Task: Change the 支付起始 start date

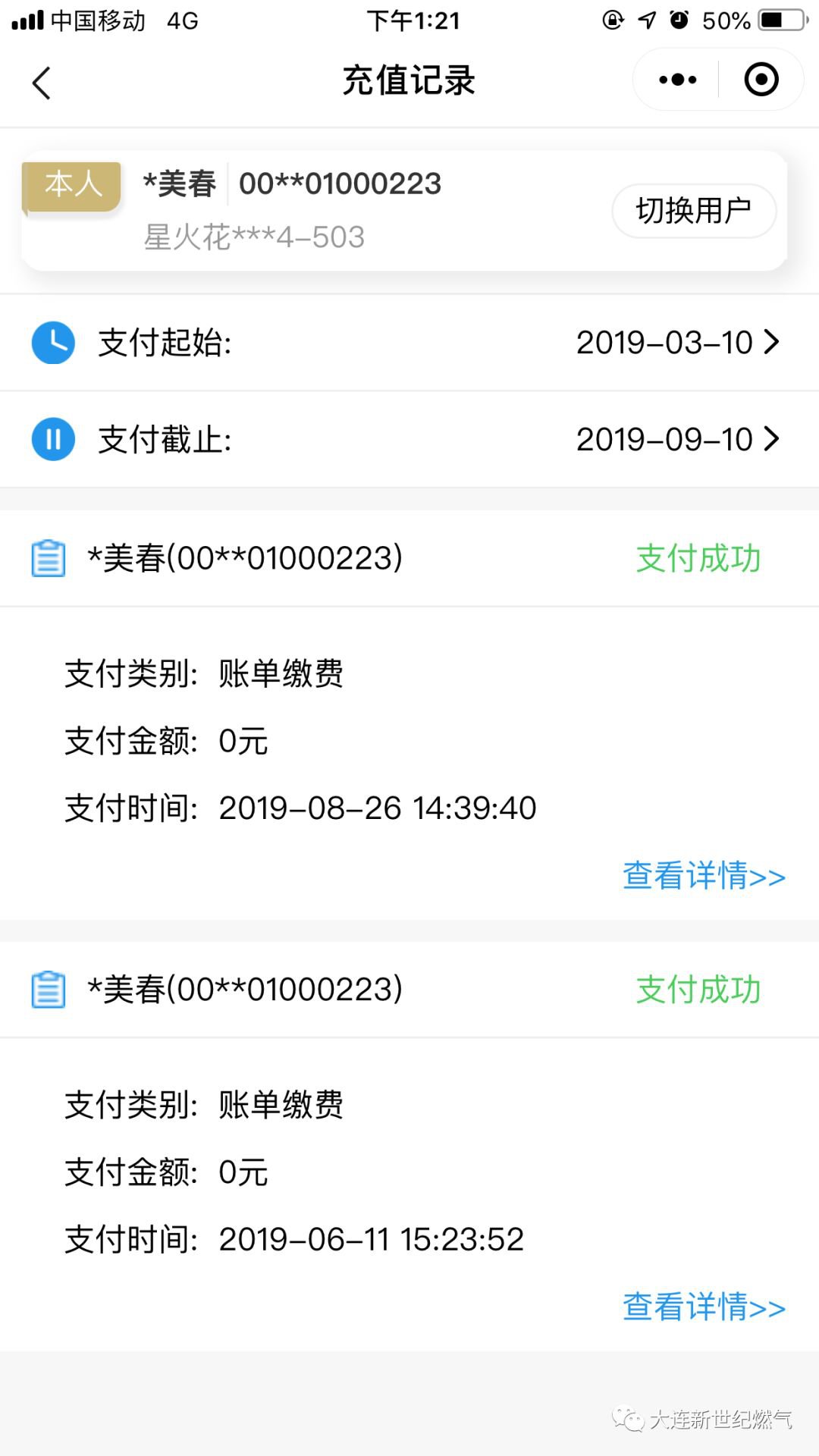Action: [676, 343]
